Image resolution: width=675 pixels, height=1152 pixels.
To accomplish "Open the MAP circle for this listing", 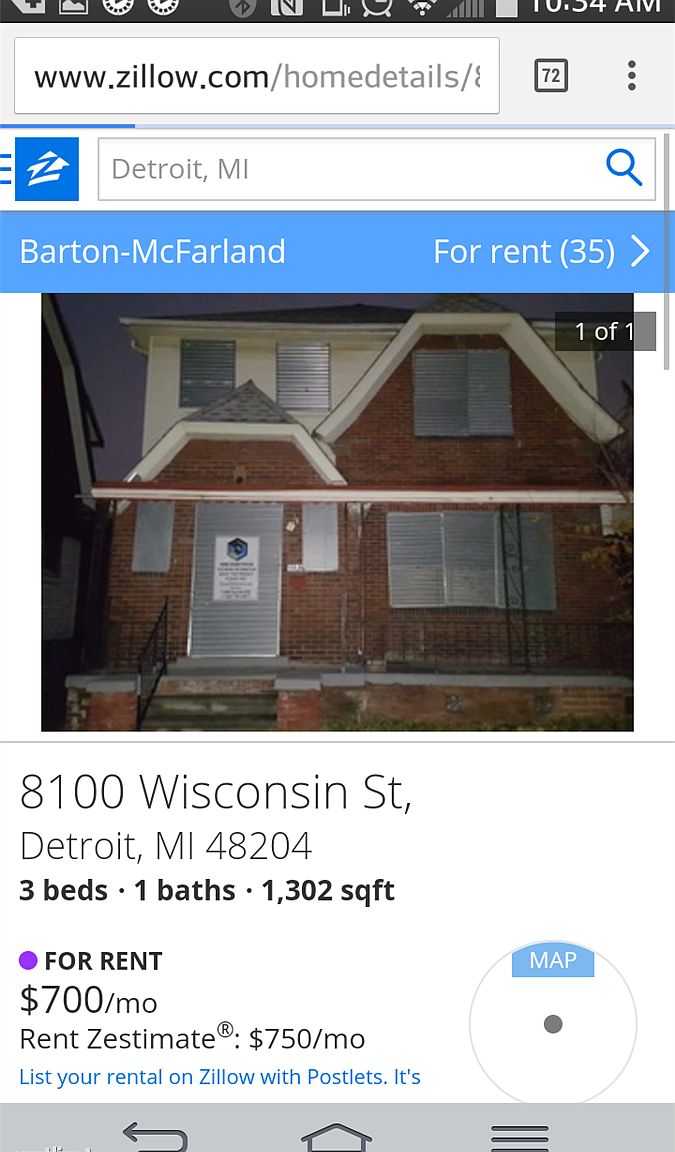I will click(553, 1022).
